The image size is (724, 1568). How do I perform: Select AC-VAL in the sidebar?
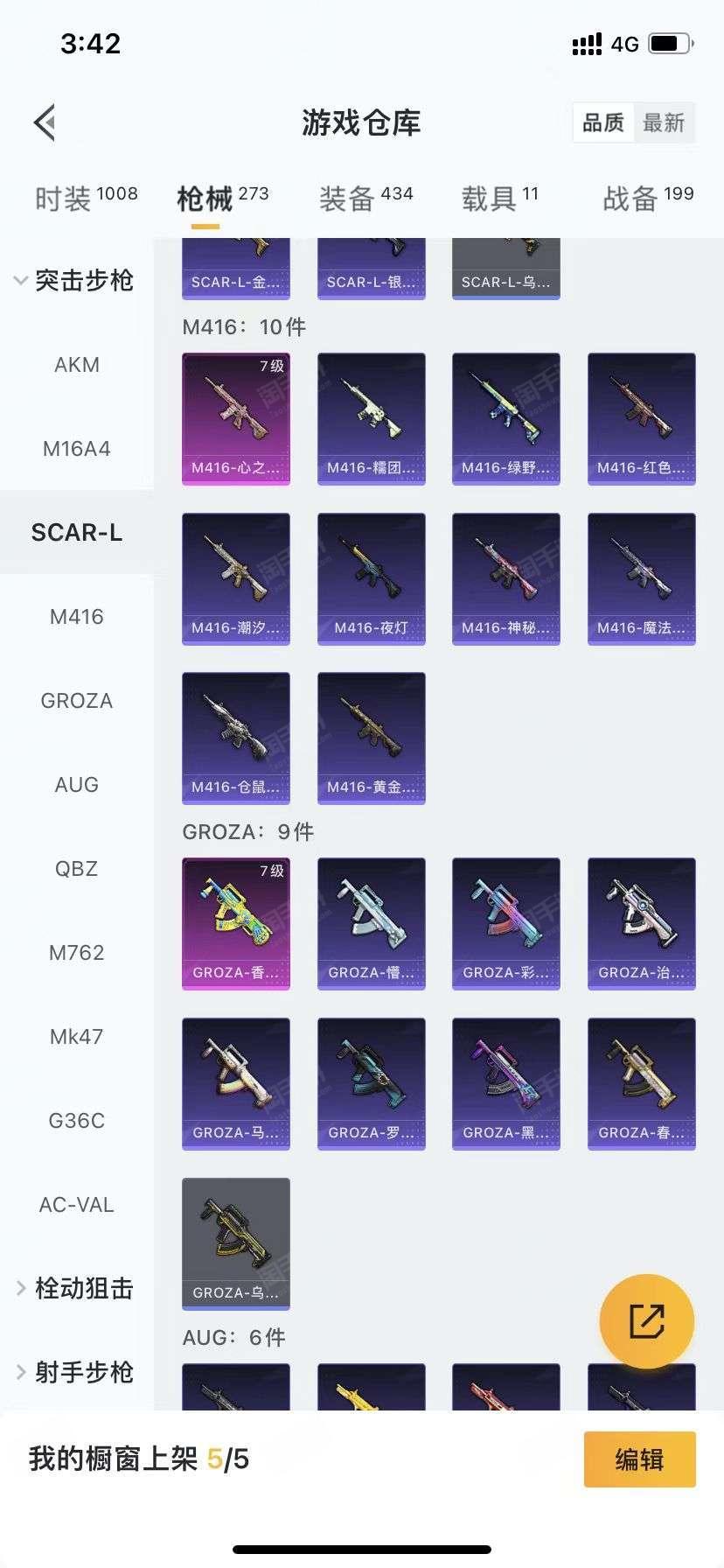point(77,1205)
